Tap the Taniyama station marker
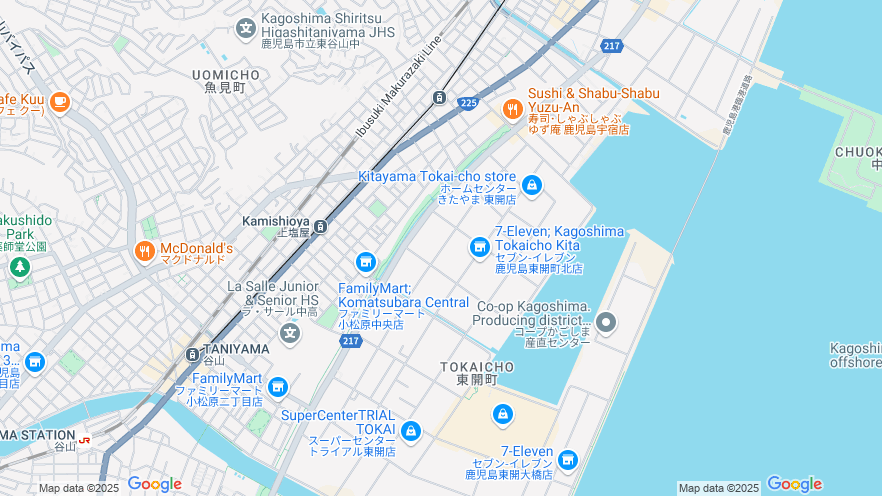Image resolution: width=882 pixels, height=496 pixels. pos(192,354)
